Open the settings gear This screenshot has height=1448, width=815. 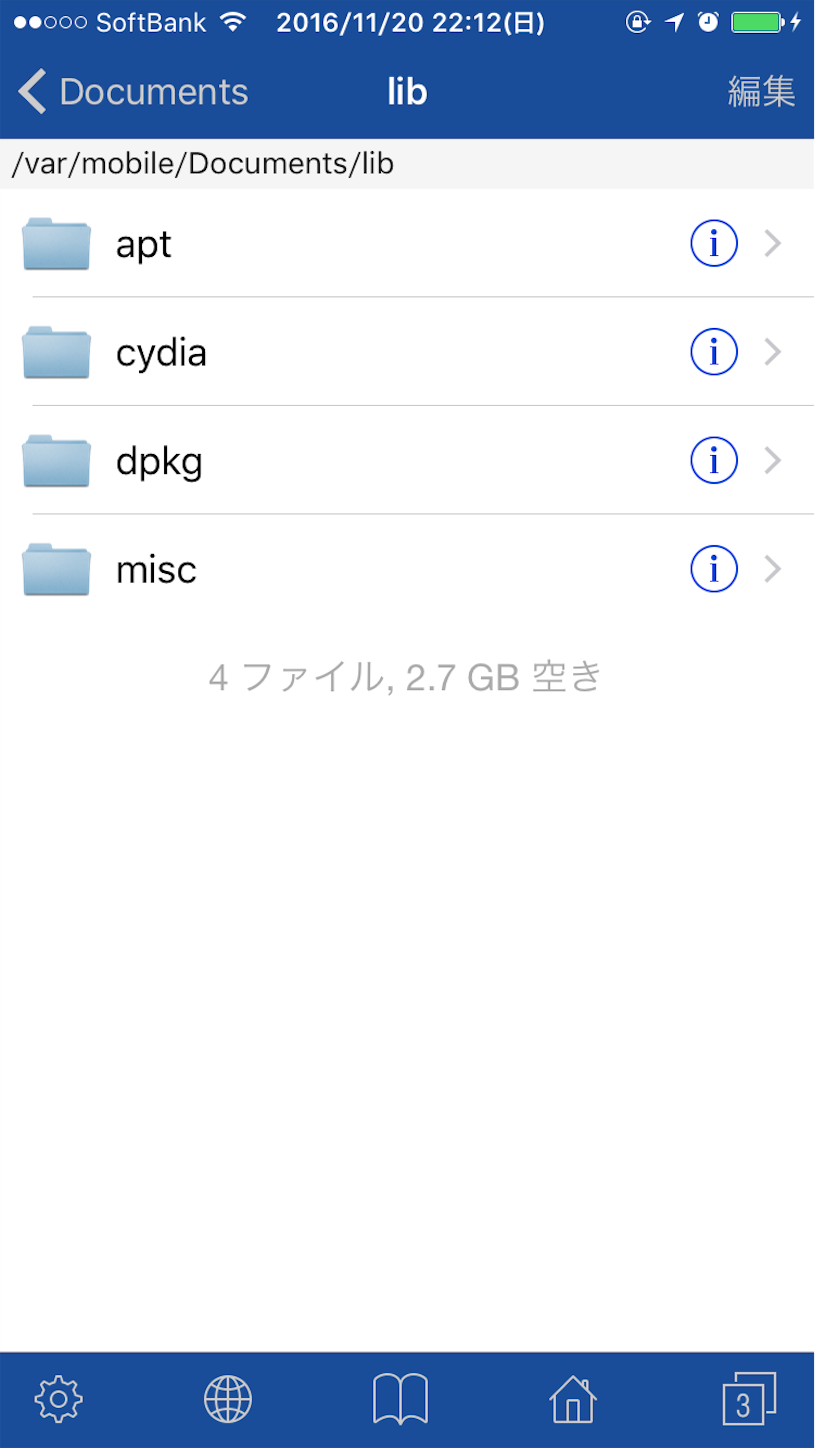(x=58, y=1398)
